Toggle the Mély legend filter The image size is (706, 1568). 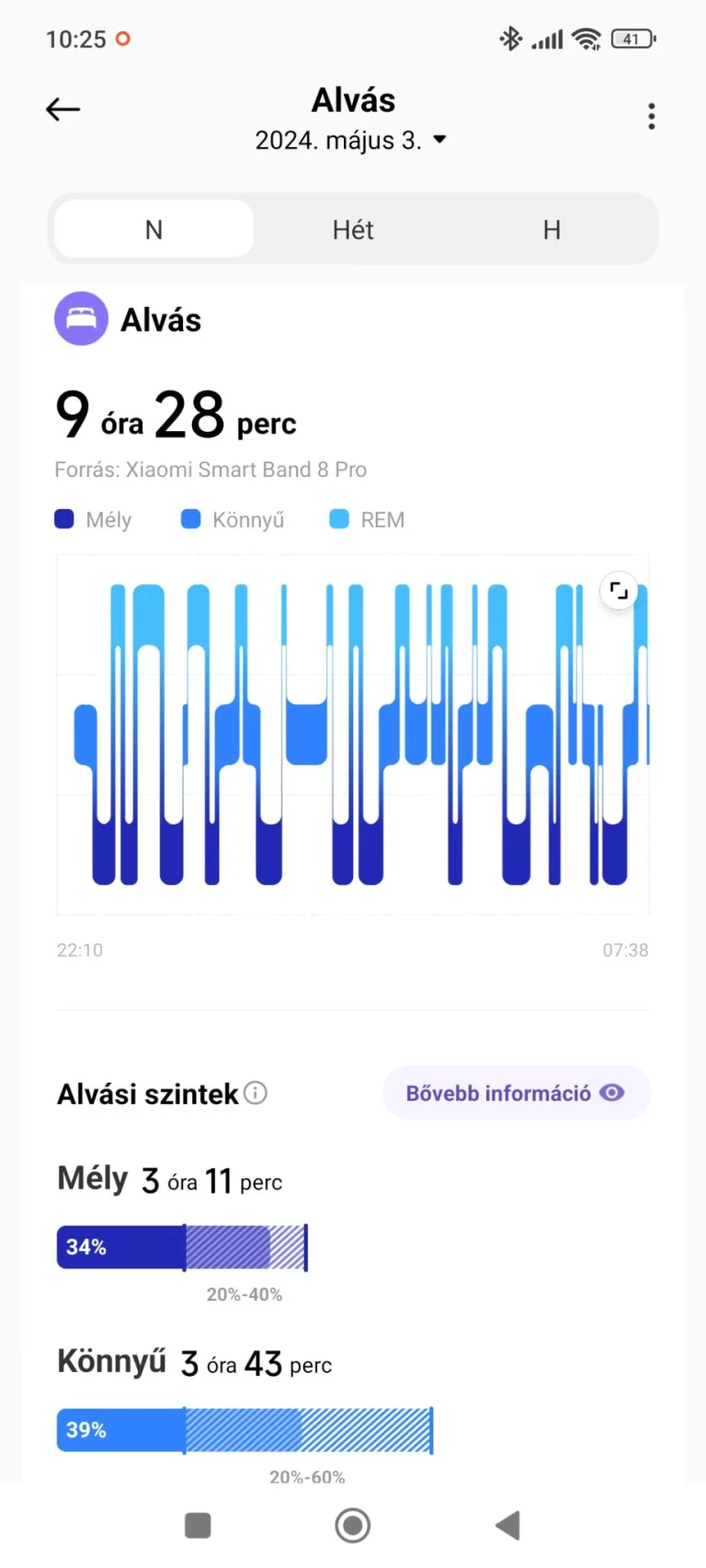pyautogui.click(x=92, y=518)
